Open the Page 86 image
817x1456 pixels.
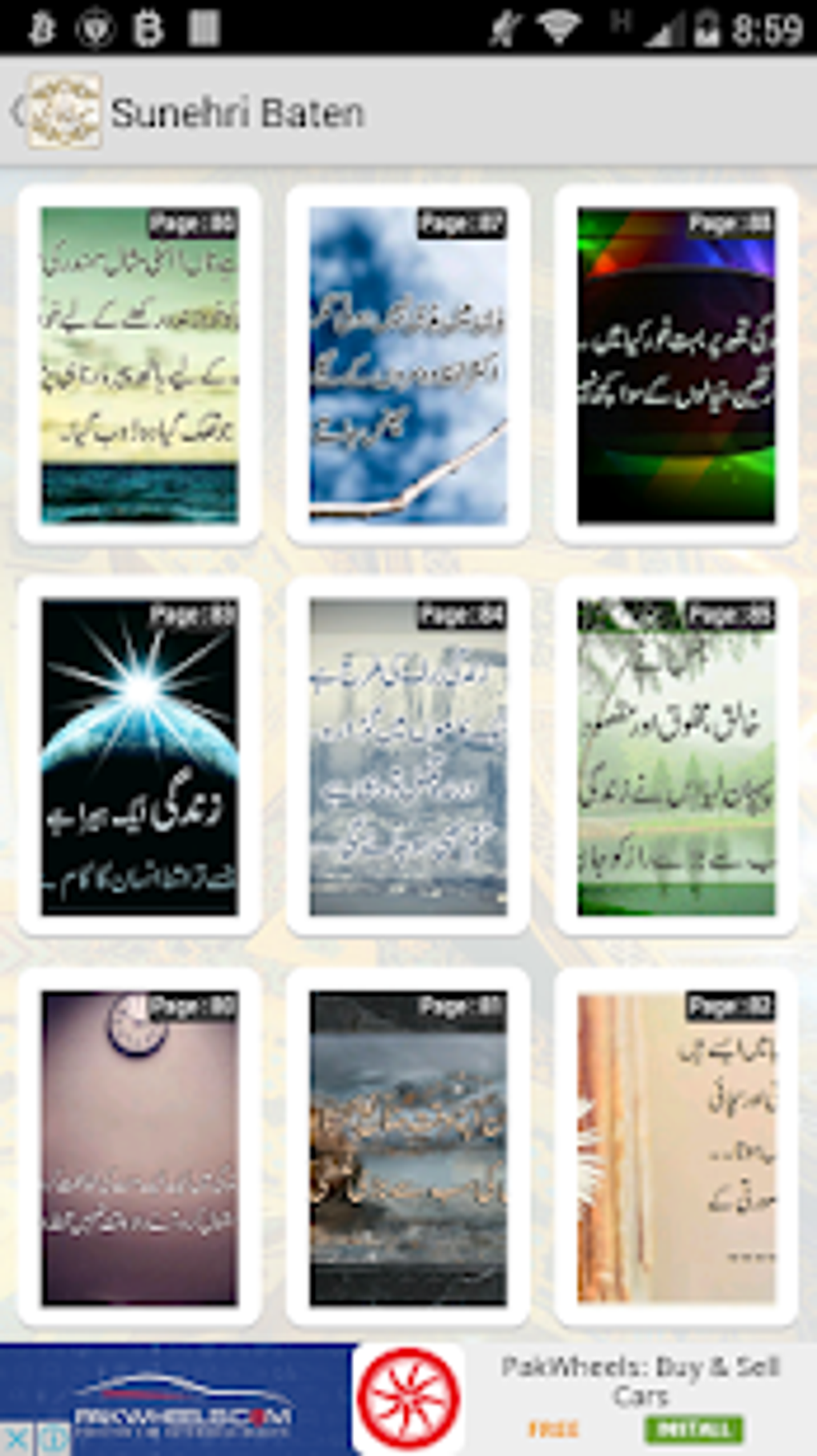click(138, 361)
